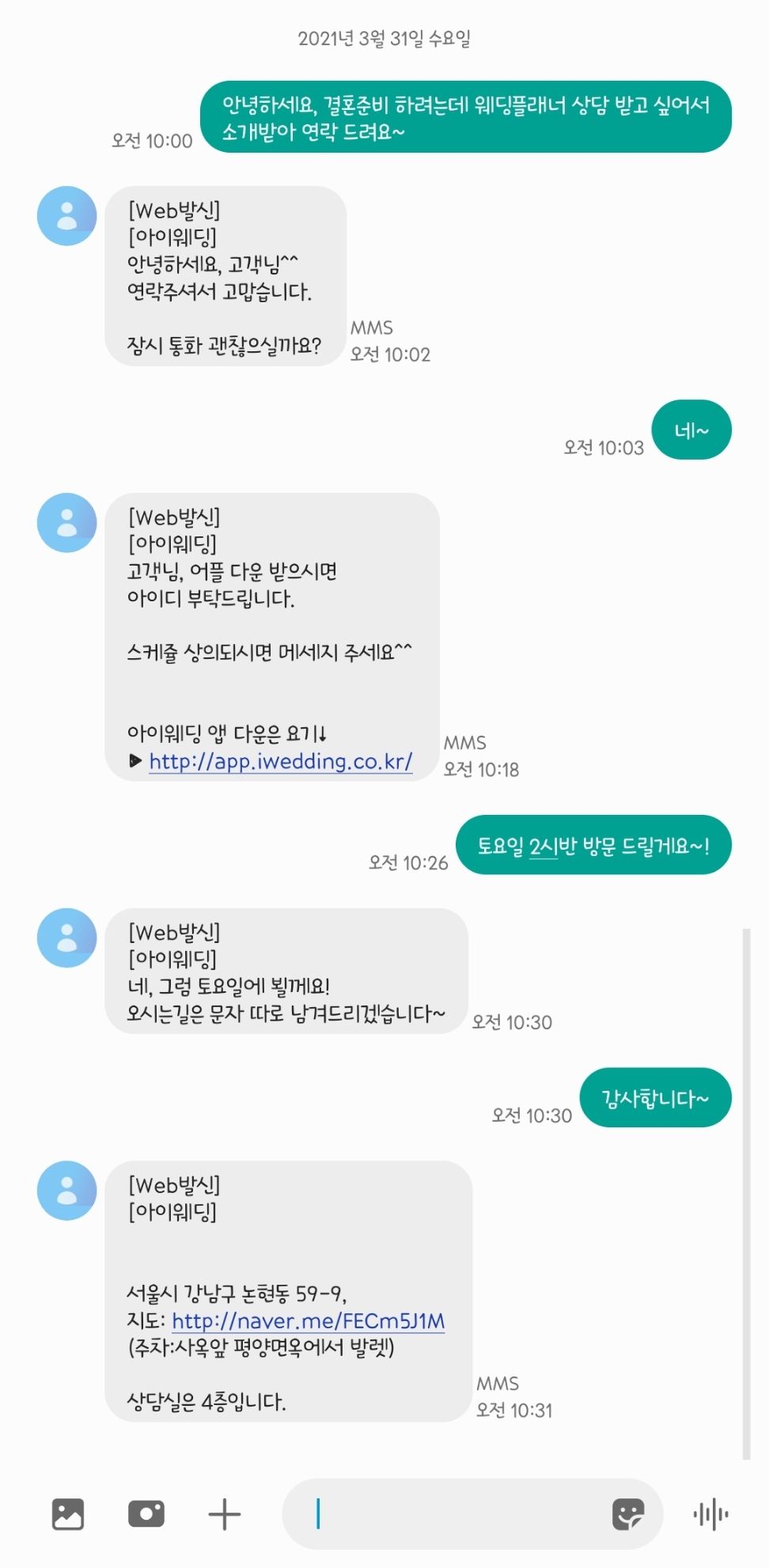
Task: Focus the message text input field
Action: coord(459,1514)
